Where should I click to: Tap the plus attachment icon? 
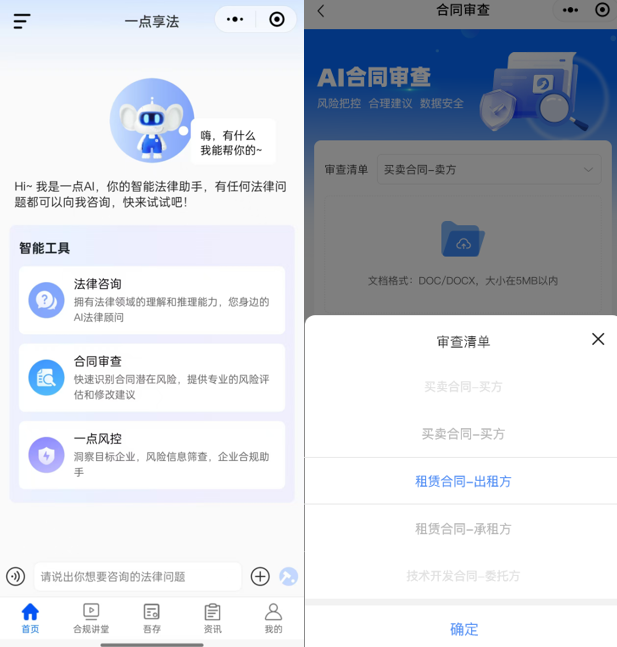(260, 576)
